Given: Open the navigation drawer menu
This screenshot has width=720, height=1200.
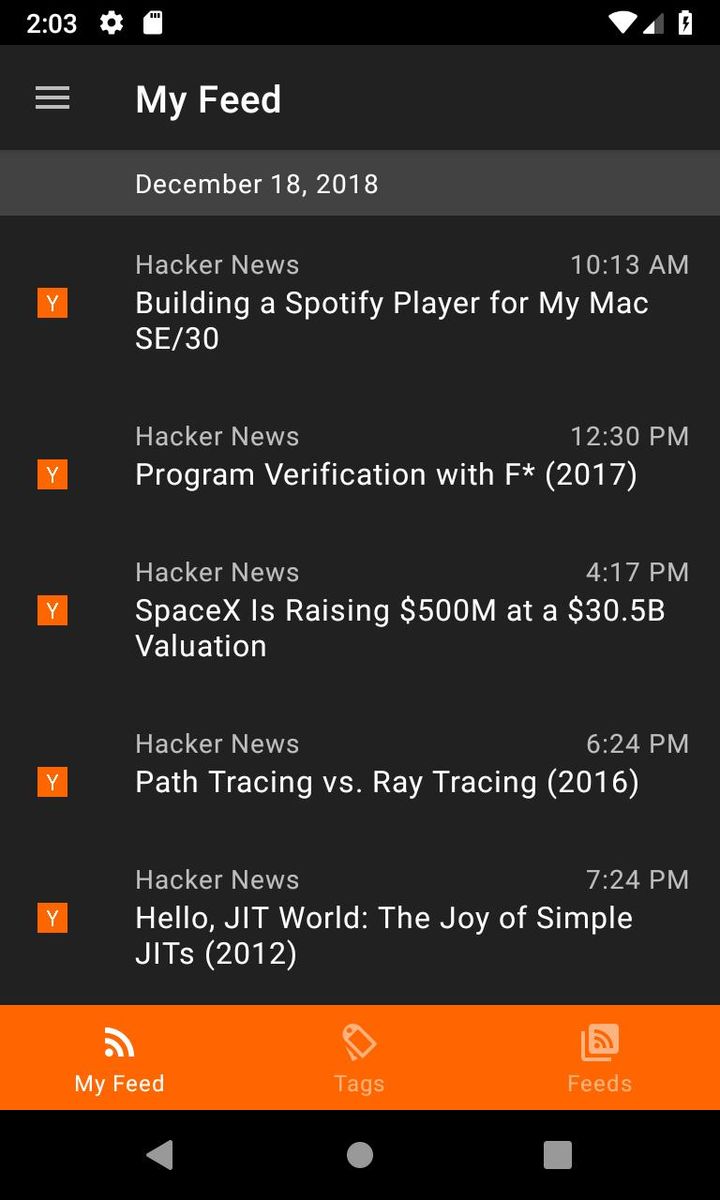Looking at the screenshot, I should 52,97.
